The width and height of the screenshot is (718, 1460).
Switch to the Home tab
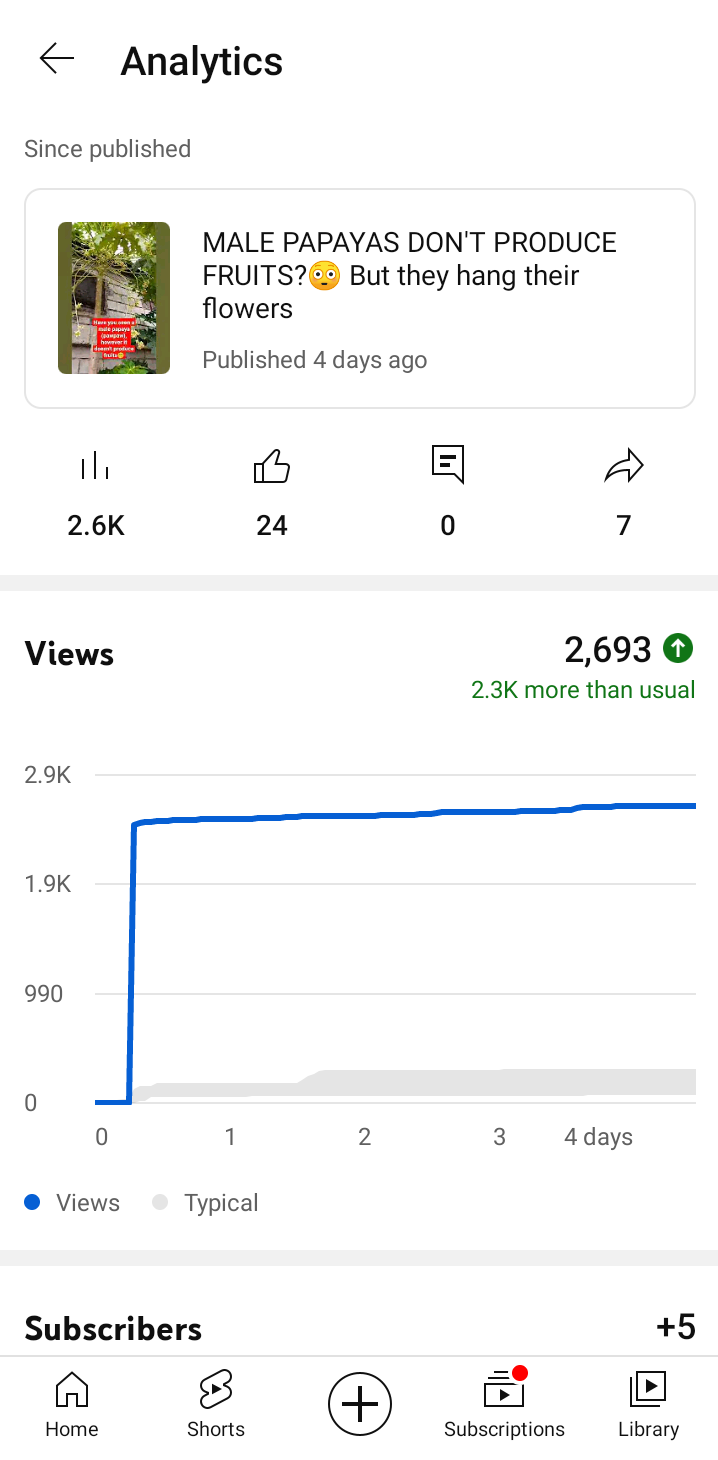pyautogui.click(x=72, y=1404)
